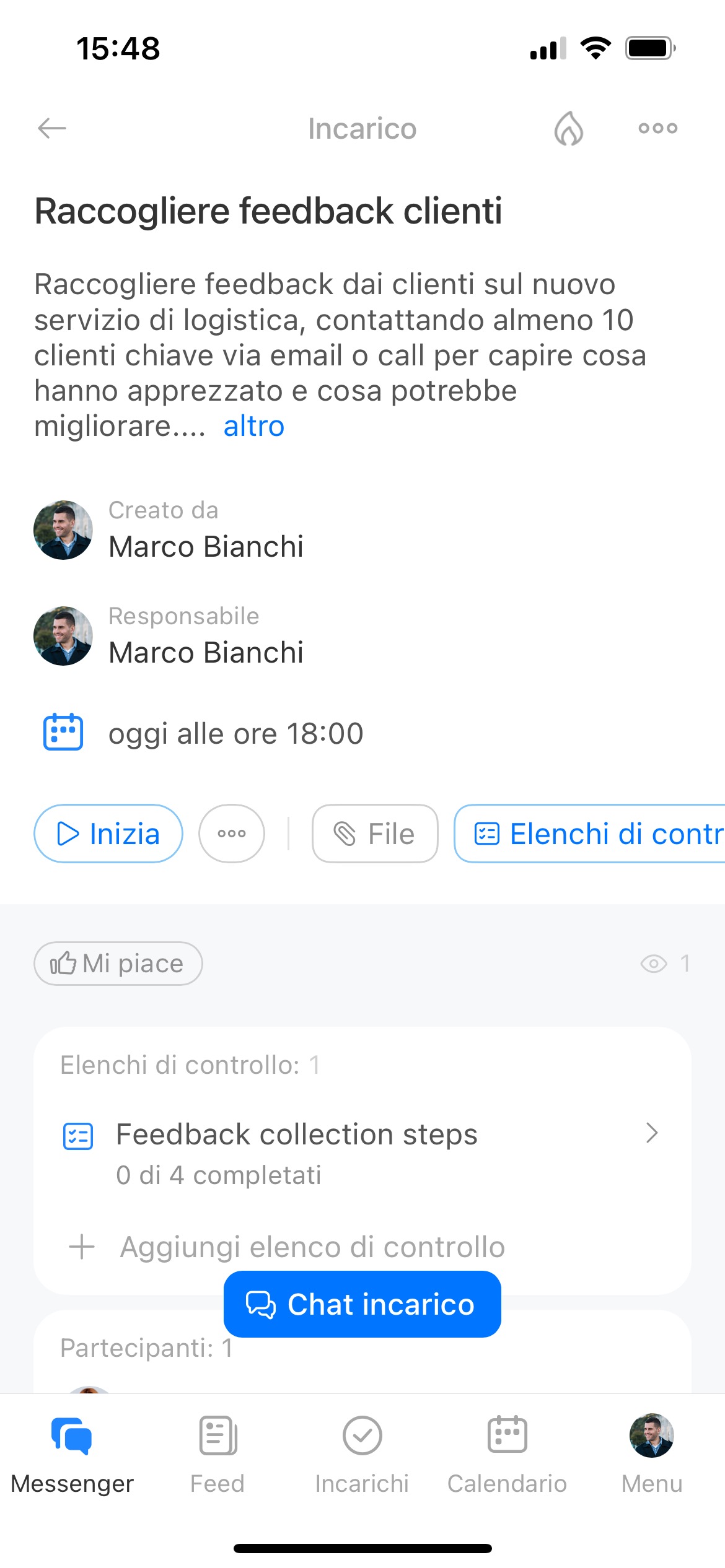Like the task with Mi piace
This screenshot has width=725, height=1568.
click(118, 964)
